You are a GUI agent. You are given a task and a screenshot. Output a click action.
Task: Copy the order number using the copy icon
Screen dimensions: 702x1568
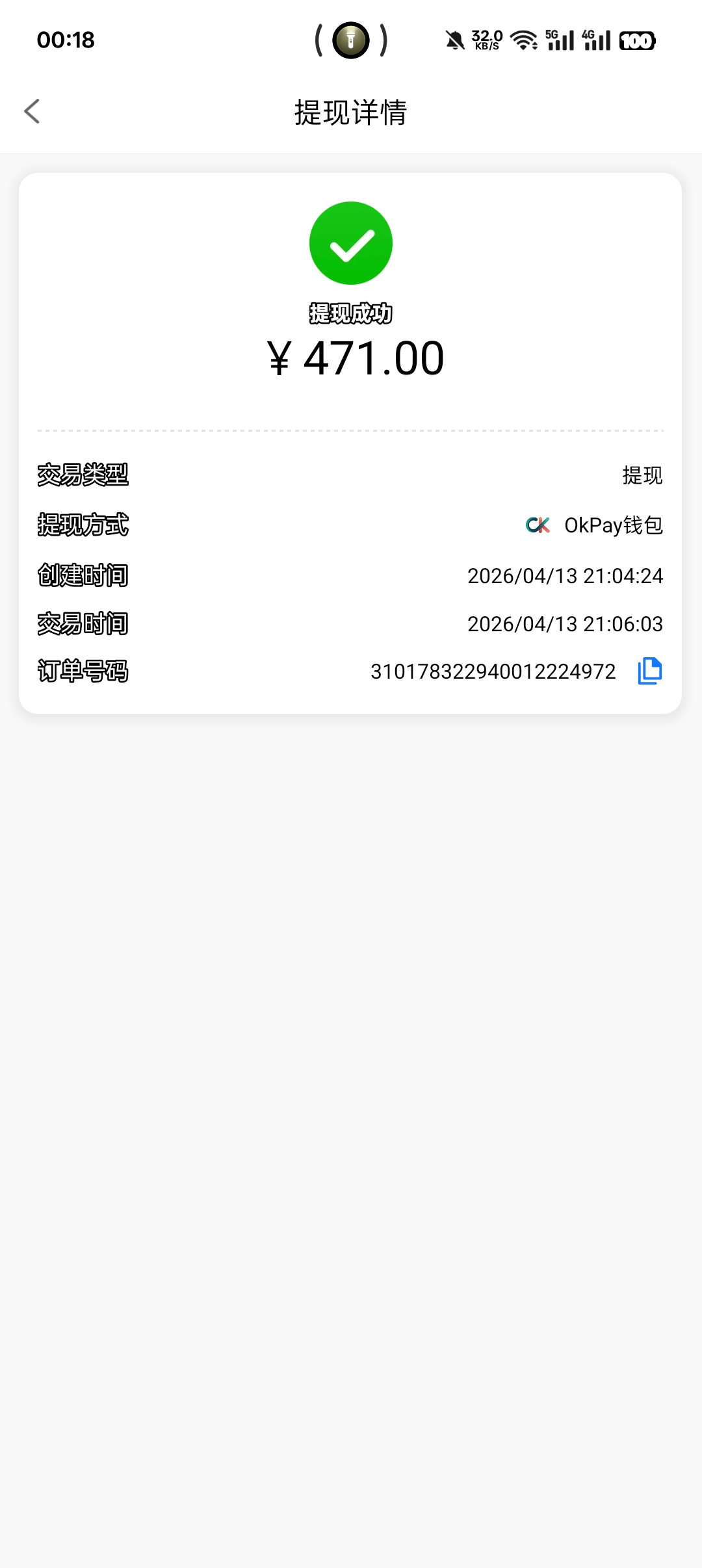[649, 671]
